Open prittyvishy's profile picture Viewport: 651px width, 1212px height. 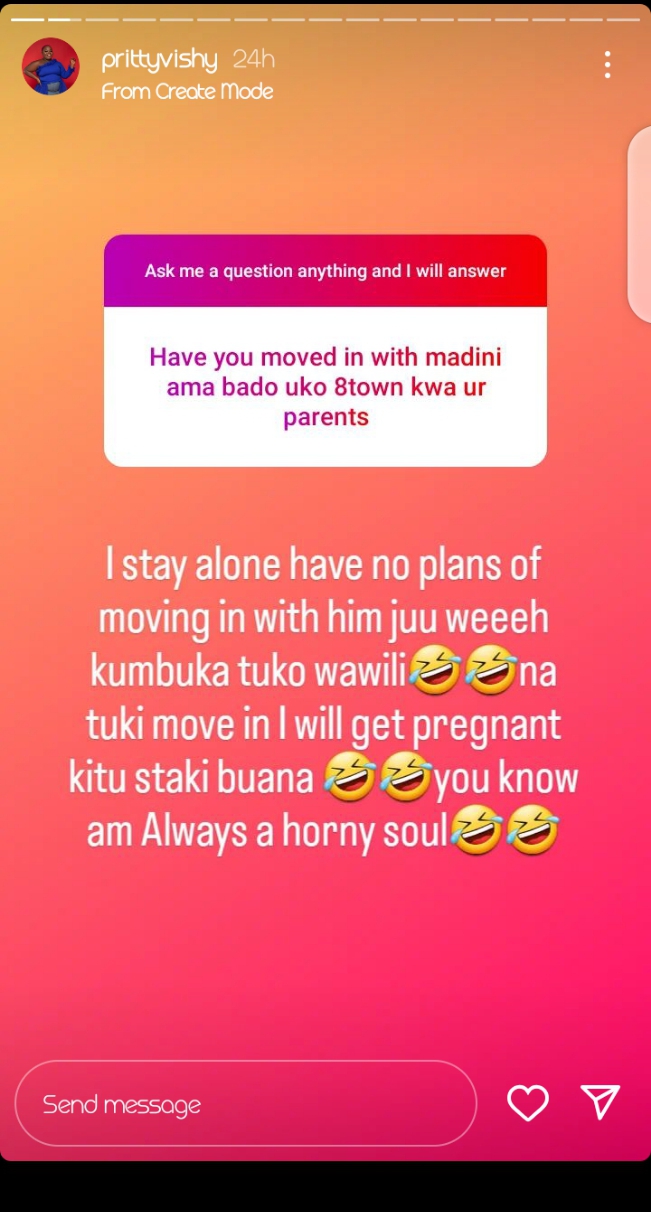pyautogui.click(x=51, y=67)
